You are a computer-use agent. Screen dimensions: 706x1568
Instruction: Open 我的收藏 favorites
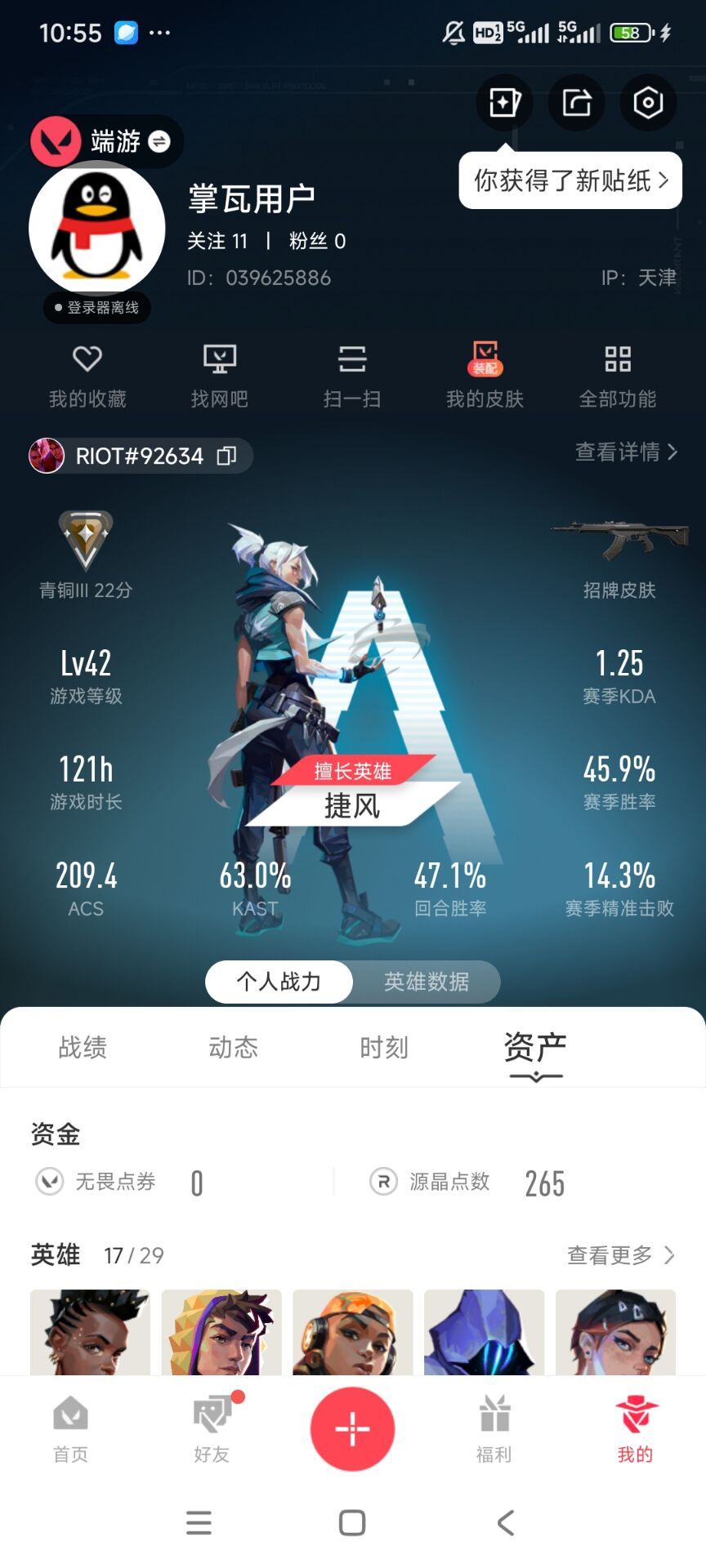tap(87, 376)
